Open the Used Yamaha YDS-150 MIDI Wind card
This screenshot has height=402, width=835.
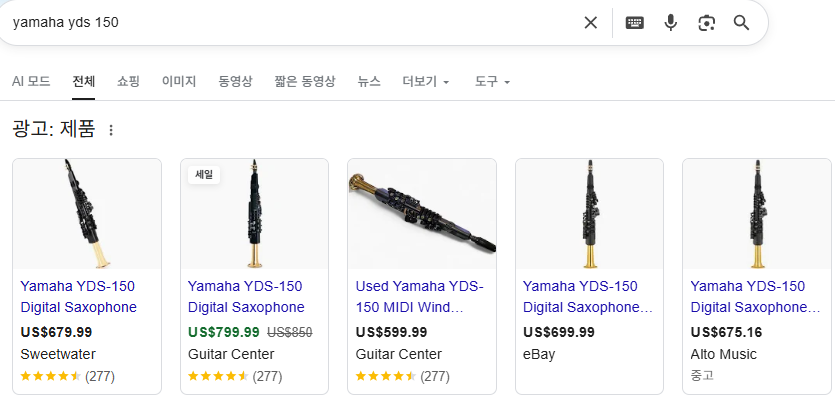tap(421, 296)
